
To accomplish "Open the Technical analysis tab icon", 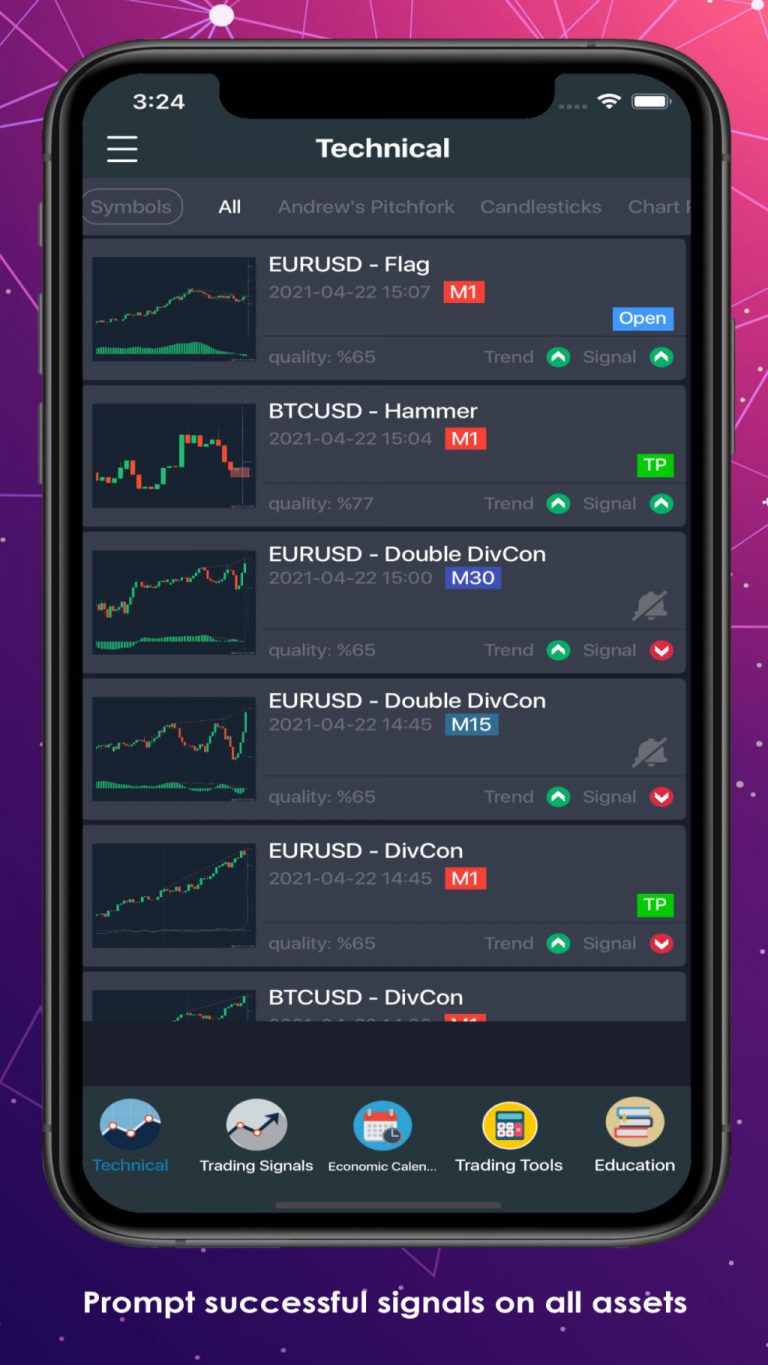I will click(x=130, y=1124).
